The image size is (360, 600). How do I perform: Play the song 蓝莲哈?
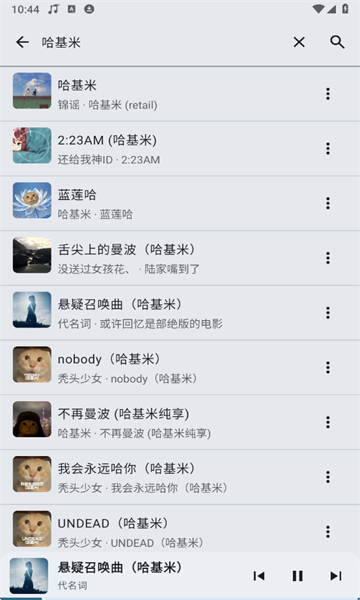[x=180, y=203]
